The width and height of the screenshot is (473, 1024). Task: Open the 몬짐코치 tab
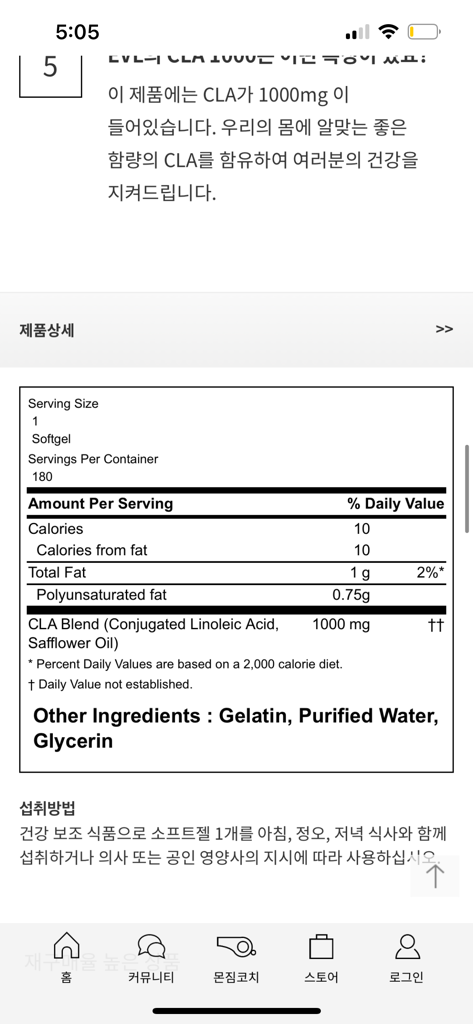coord(236,958)
